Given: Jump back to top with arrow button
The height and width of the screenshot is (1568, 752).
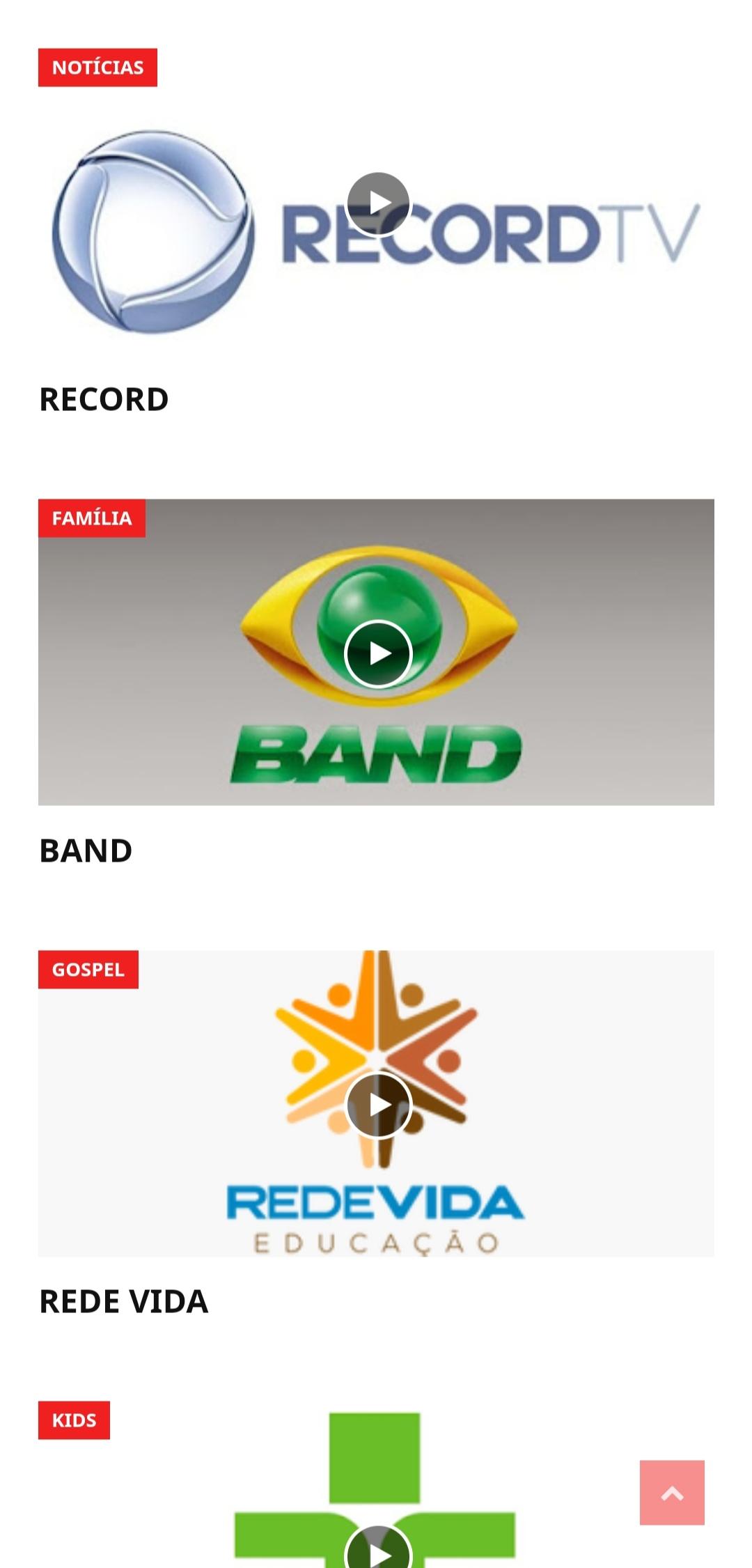Looking at the screenshot, I should tap(672, 1493).
